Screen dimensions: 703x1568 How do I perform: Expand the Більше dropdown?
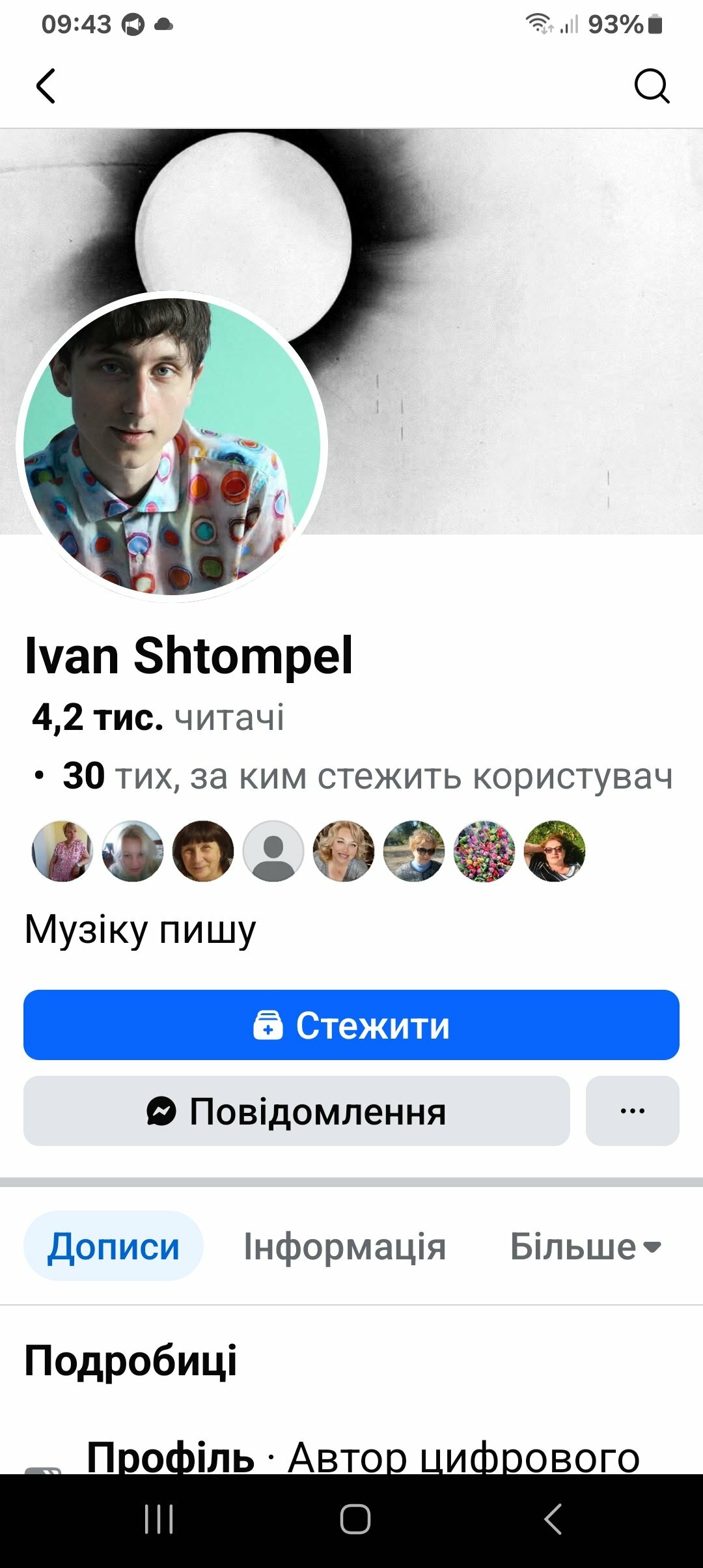[585, 1246]
